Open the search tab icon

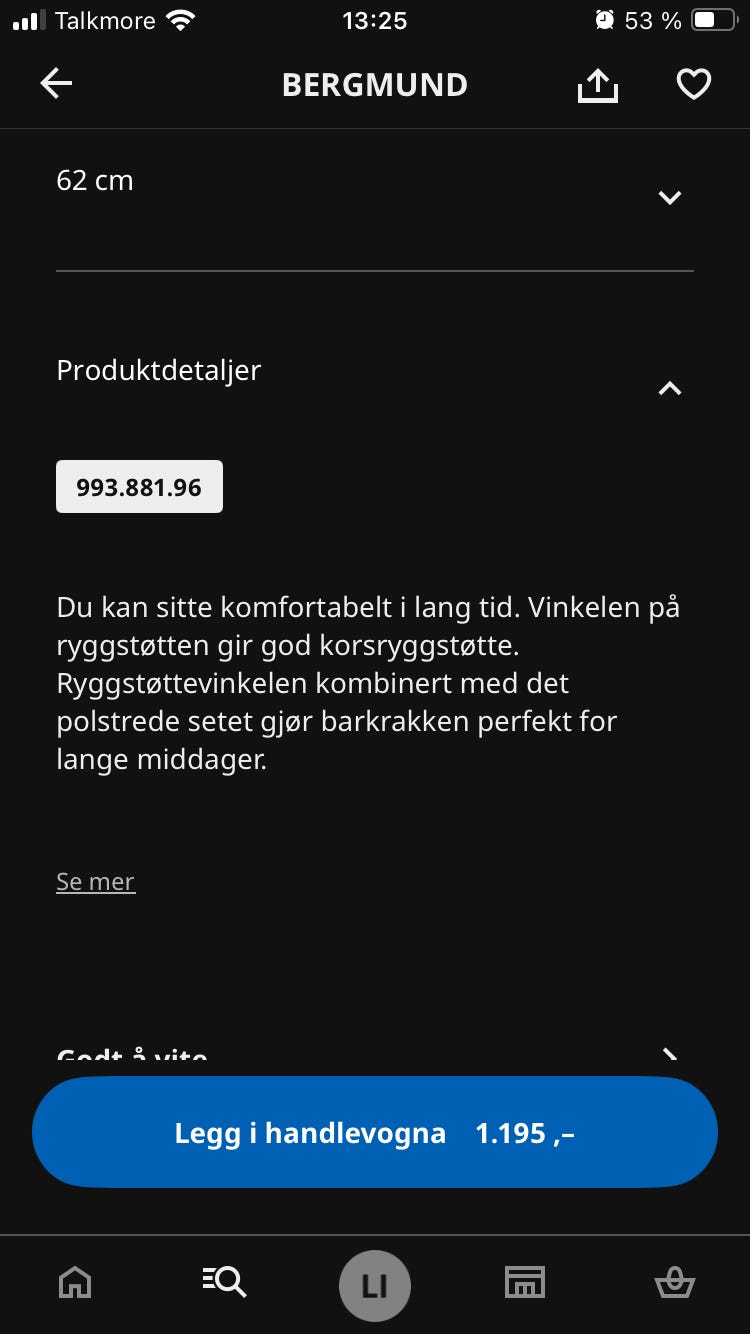pos(225,1283)
